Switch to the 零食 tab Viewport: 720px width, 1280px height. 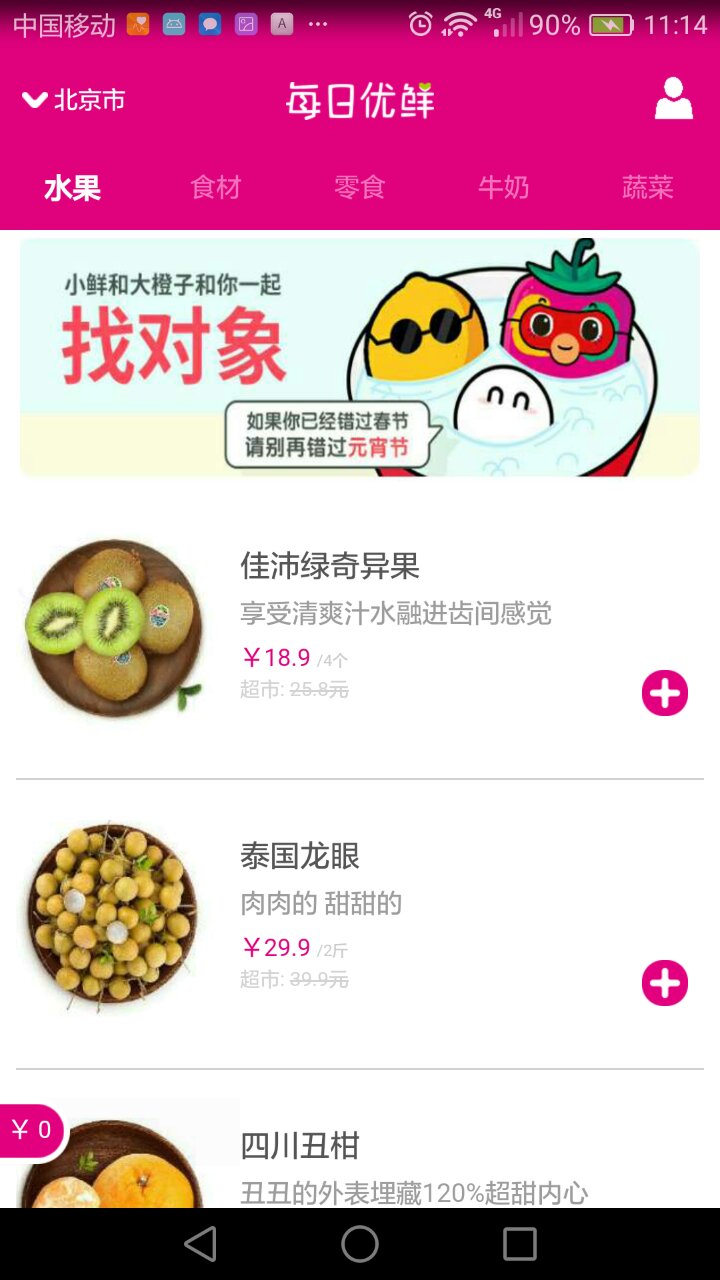pos(359,187)
